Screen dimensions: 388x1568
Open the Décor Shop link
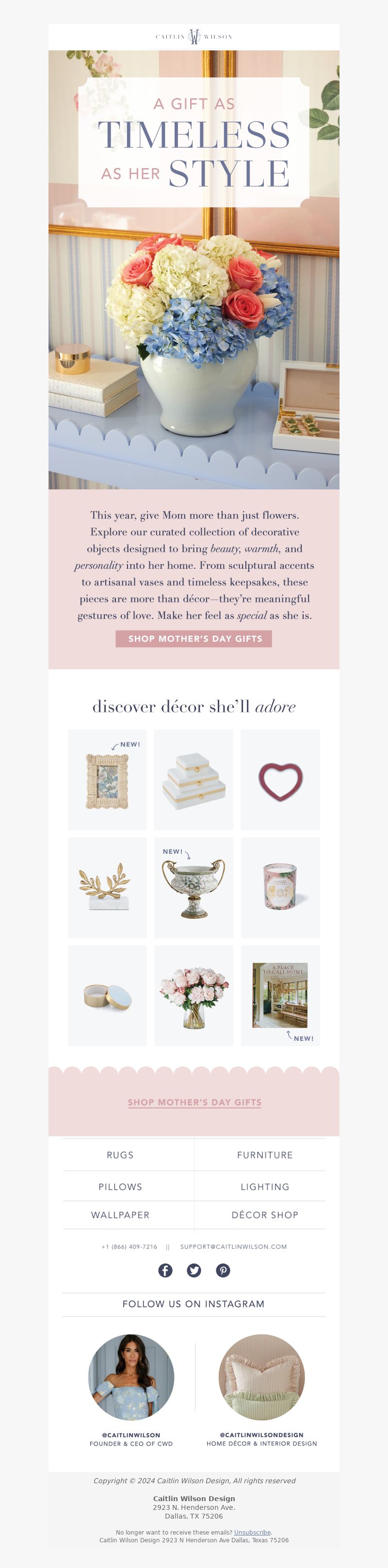tap(265, 1215)
